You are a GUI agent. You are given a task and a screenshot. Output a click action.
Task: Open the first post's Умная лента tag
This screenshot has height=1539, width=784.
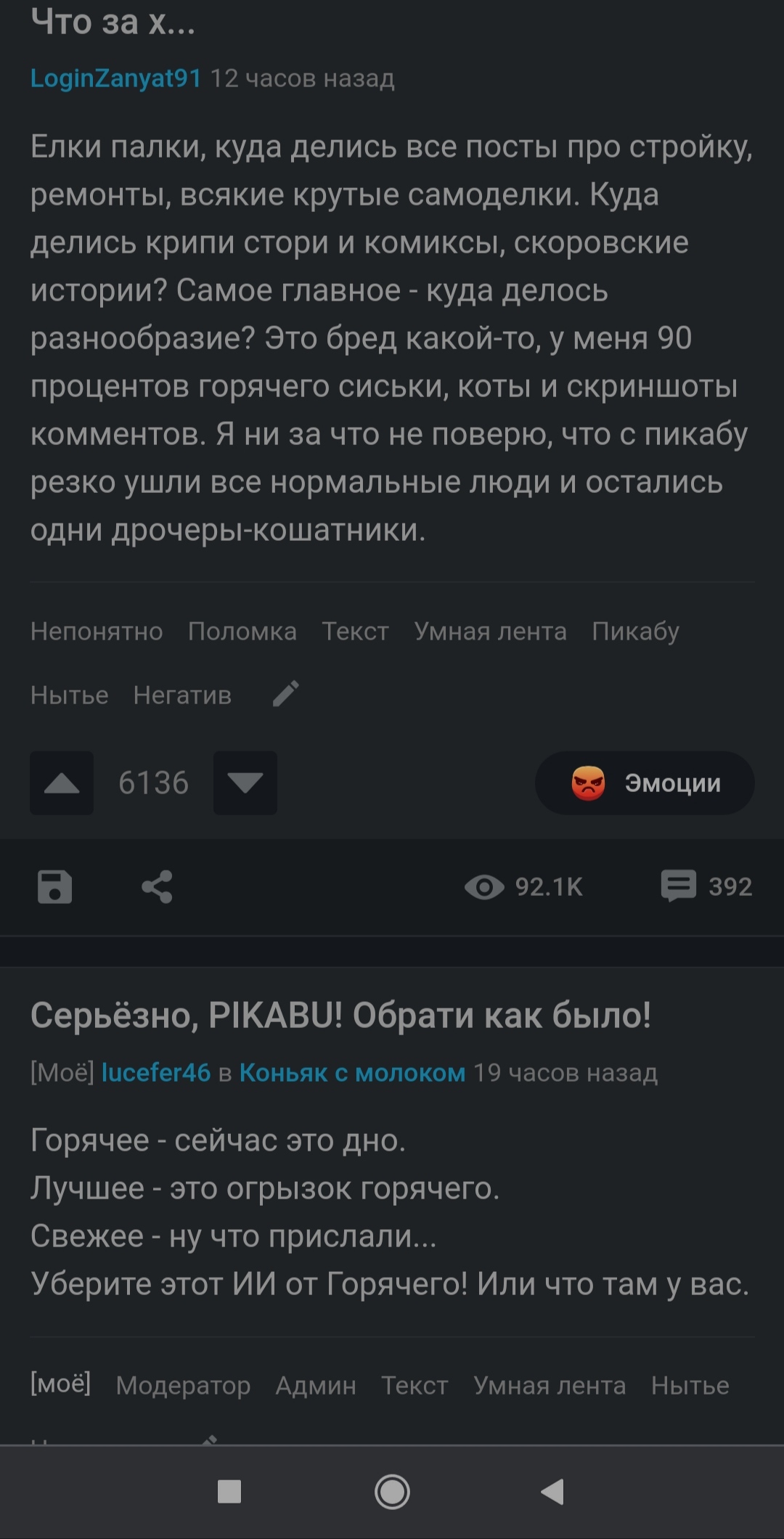tap(490, 632)
